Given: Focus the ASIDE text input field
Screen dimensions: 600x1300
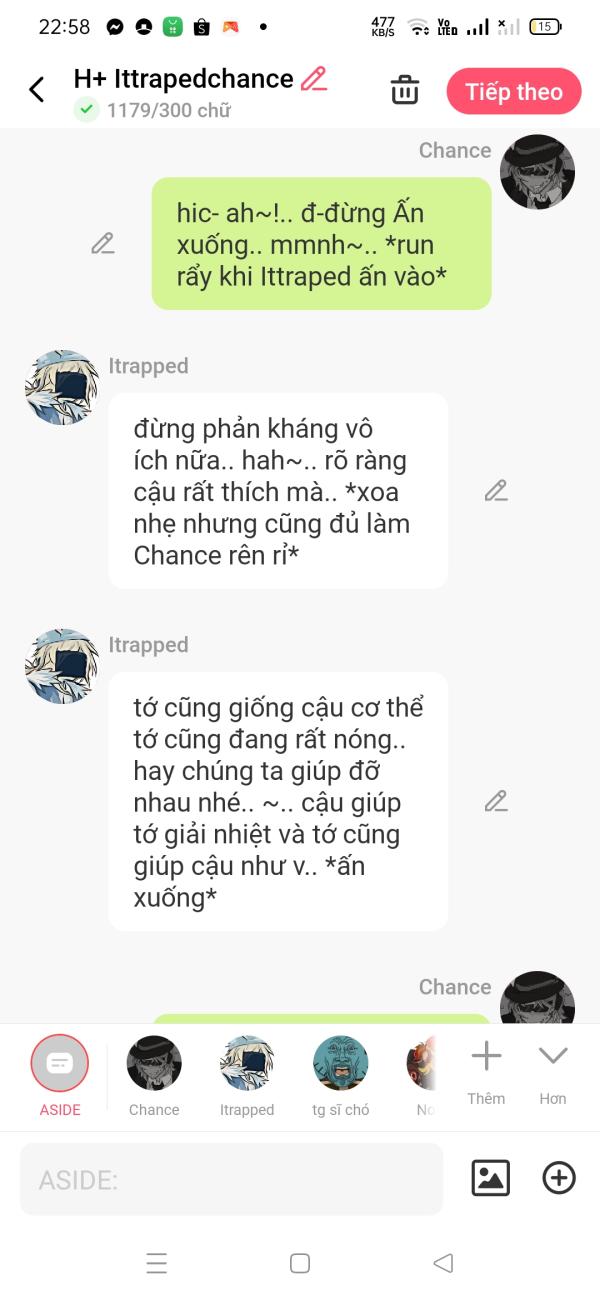Looking at the screenshot, I should tap(231, 1179).
